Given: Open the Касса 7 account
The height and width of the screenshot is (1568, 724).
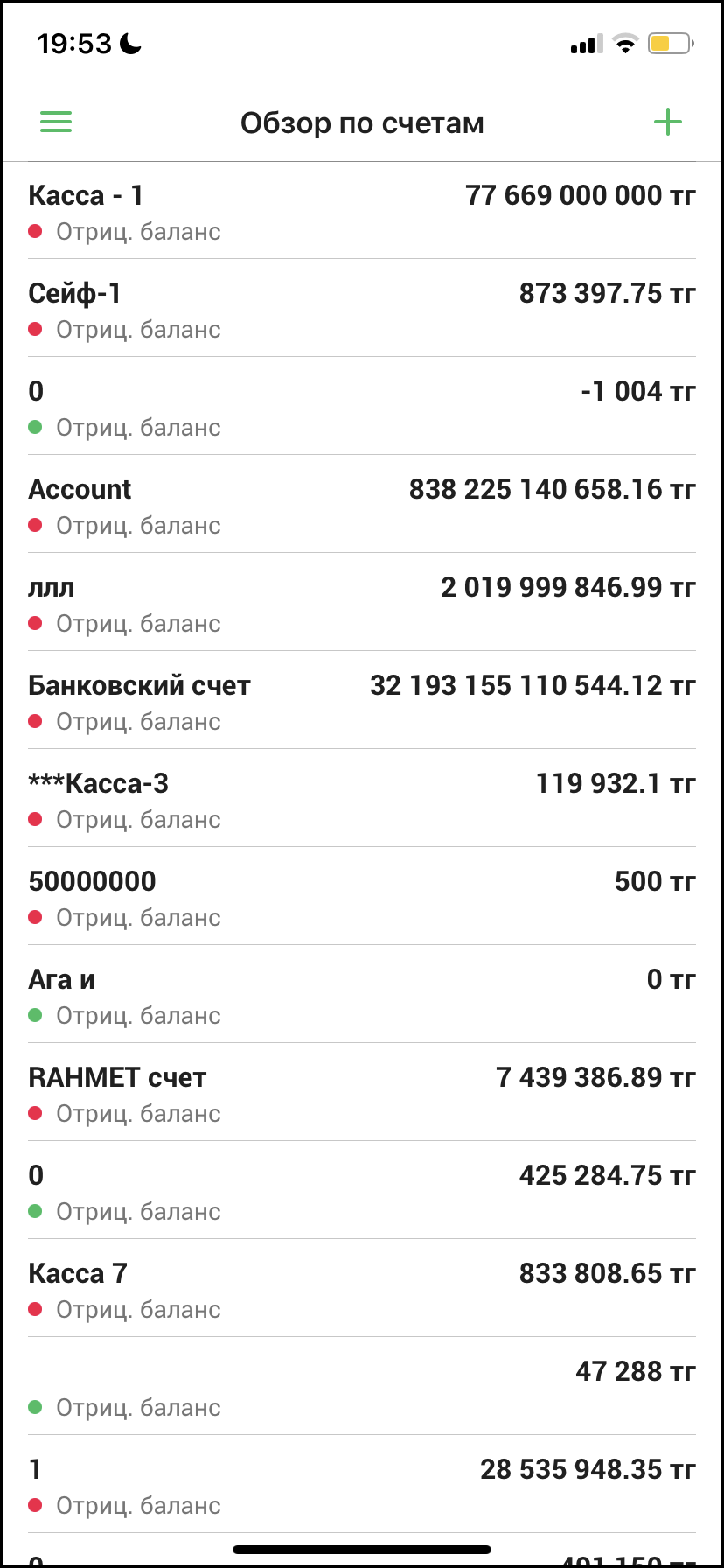Looking at the screenshot, I should click(361, 1289).
